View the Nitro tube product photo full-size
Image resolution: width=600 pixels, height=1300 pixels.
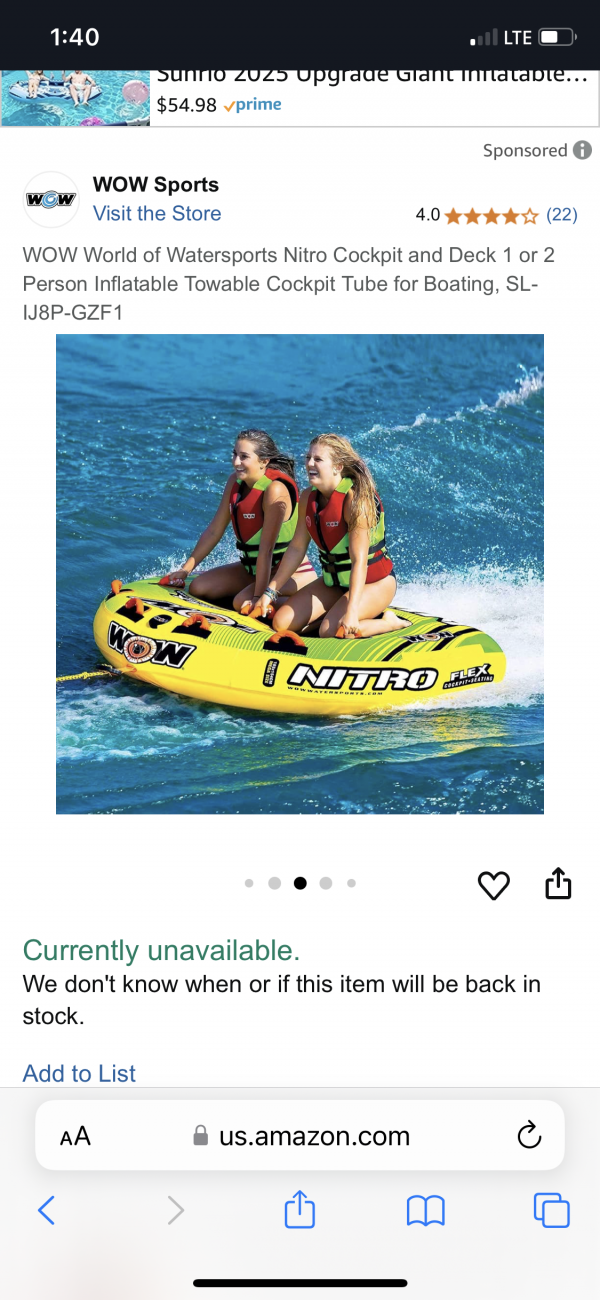[300, 574]
